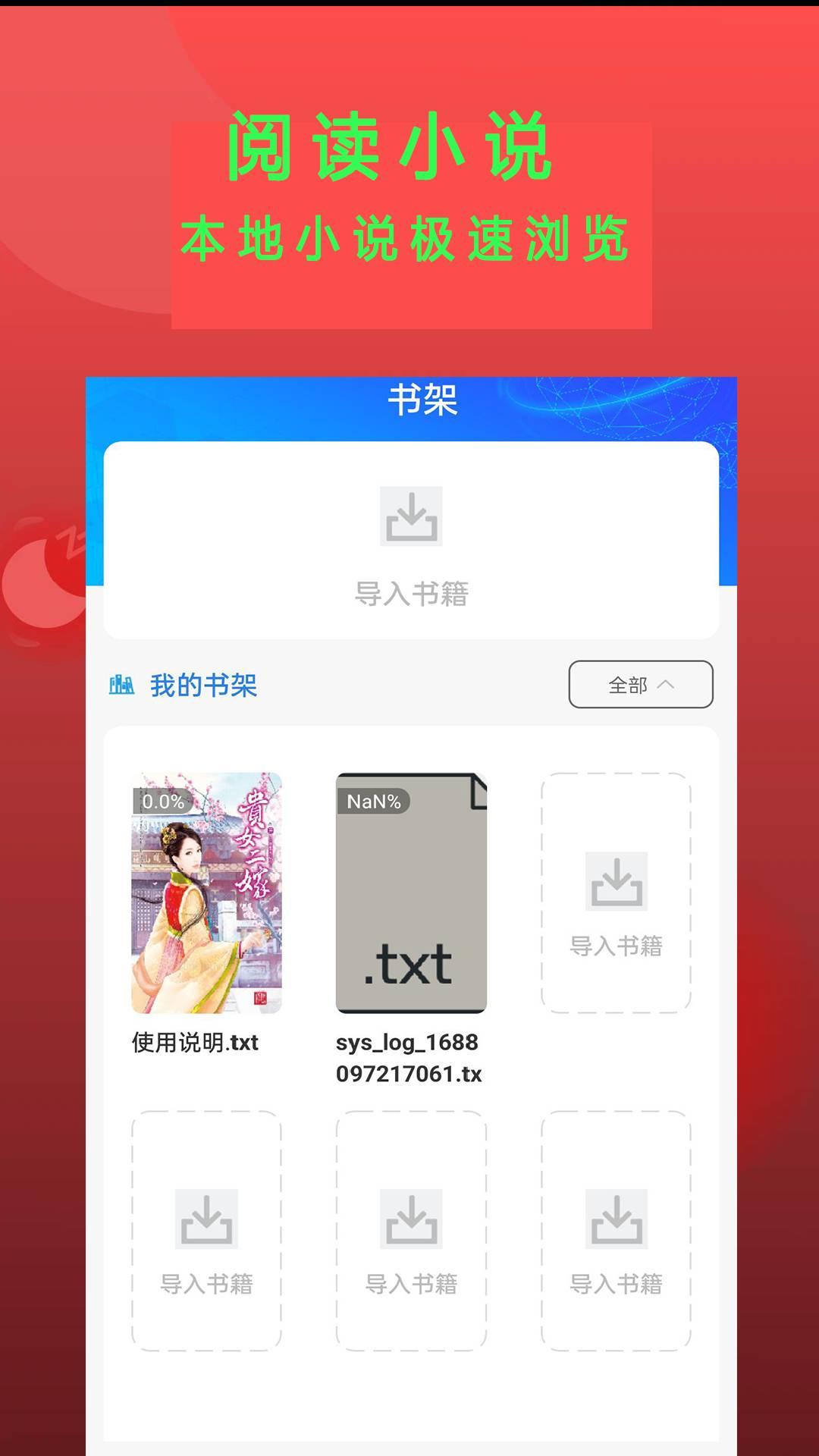Screen dimensions: 819x1456
Task: Click the download icon in the third grid slot
Action: tap(617, 880)
